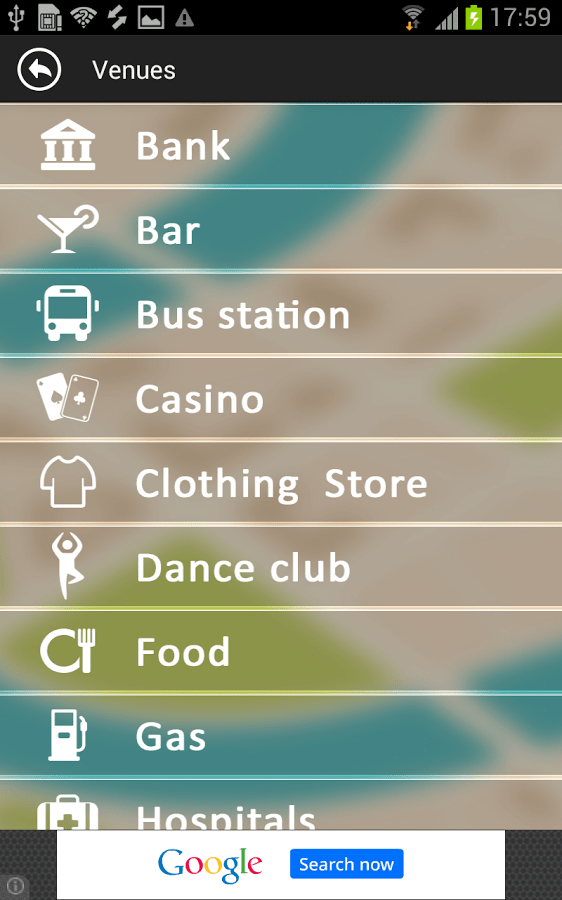Screen dimensions: 562x900
Task: Select the Bar category
Action: (x=281, y=230)
